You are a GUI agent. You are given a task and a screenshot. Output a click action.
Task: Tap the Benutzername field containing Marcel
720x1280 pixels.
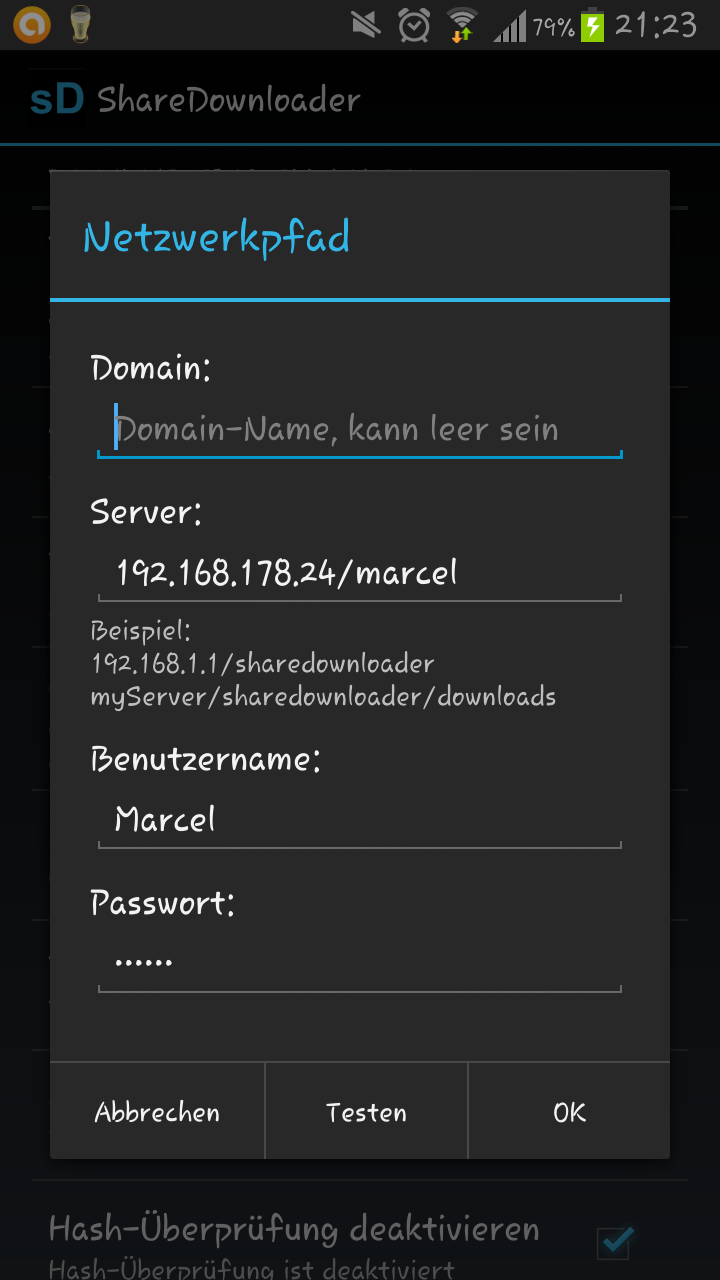click(360, 820)
